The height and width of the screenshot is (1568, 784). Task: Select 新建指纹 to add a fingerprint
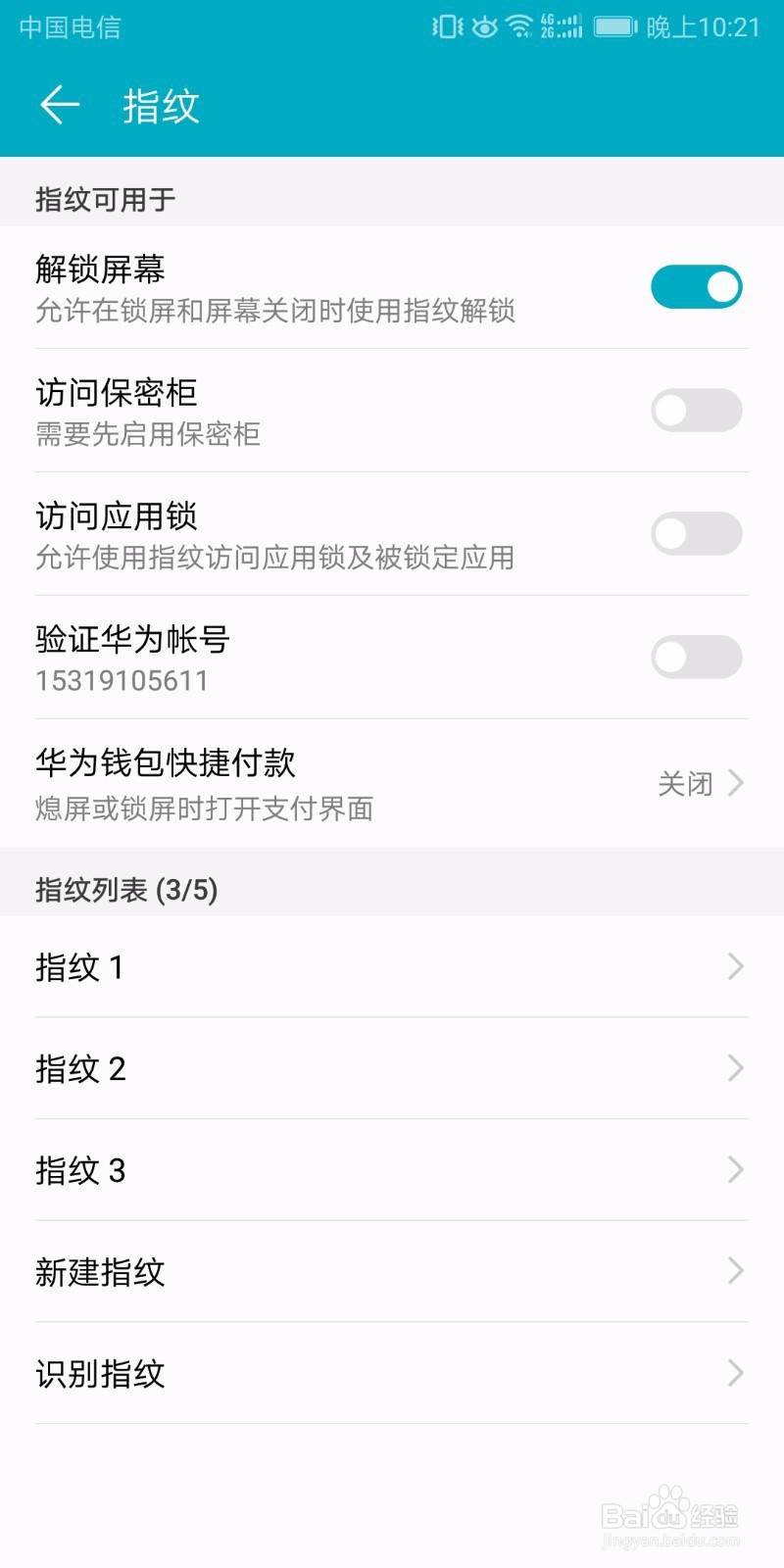pyautogui.click(x=736, y=1272)
